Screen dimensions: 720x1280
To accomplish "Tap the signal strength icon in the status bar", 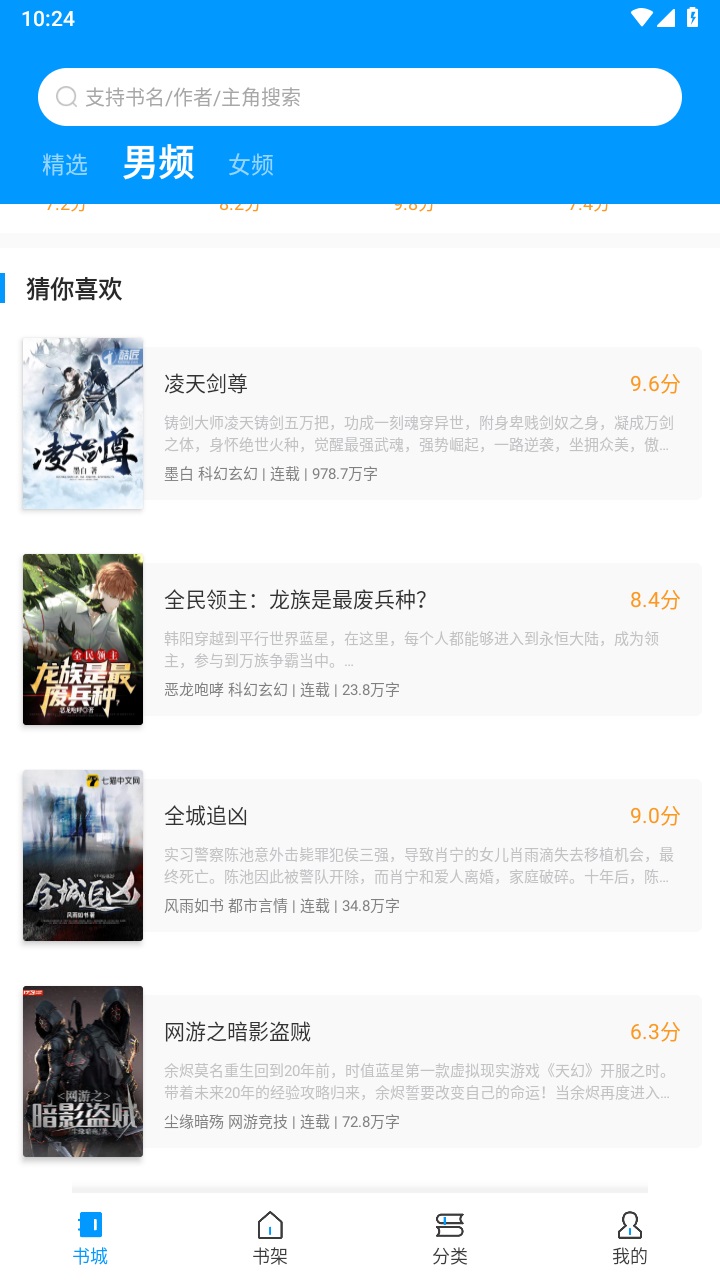I will point(668,17).
